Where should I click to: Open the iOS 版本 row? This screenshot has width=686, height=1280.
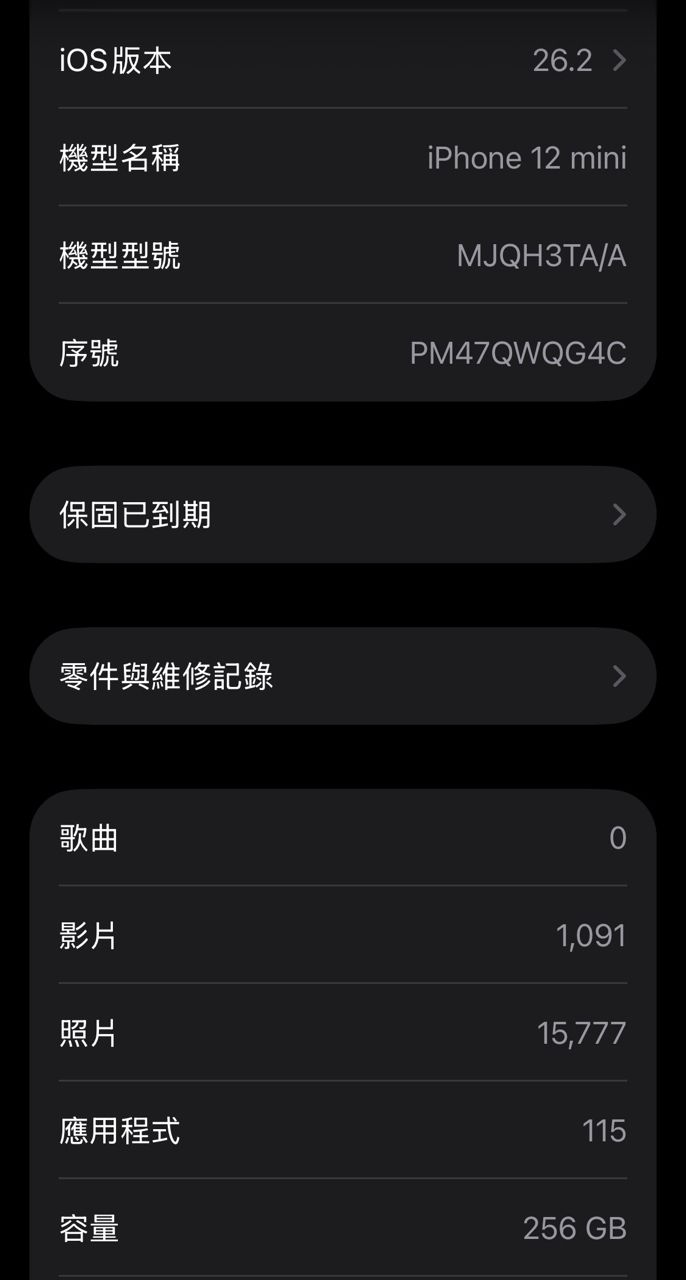point(342,60)
